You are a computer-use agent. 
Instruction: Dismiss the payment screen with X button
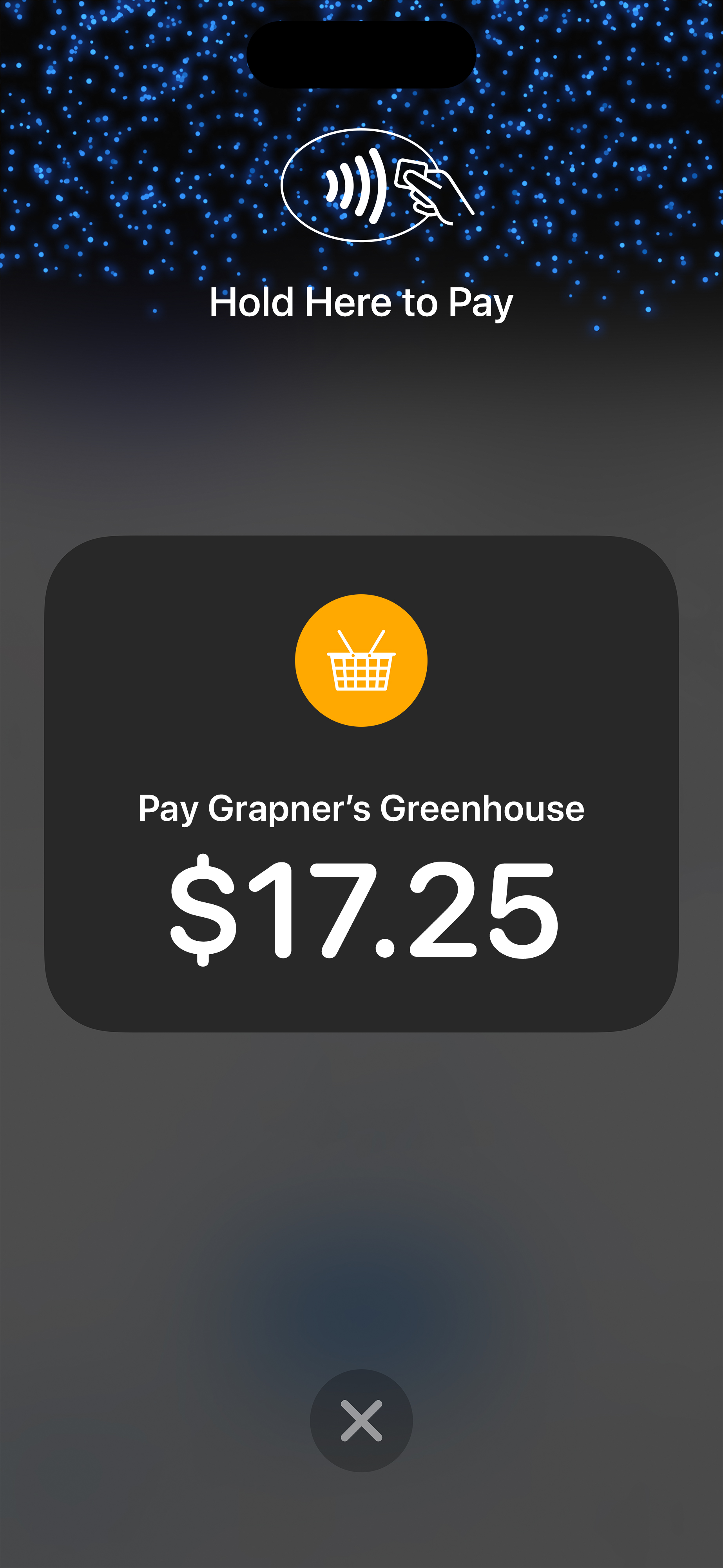(x=361, y=1421)
